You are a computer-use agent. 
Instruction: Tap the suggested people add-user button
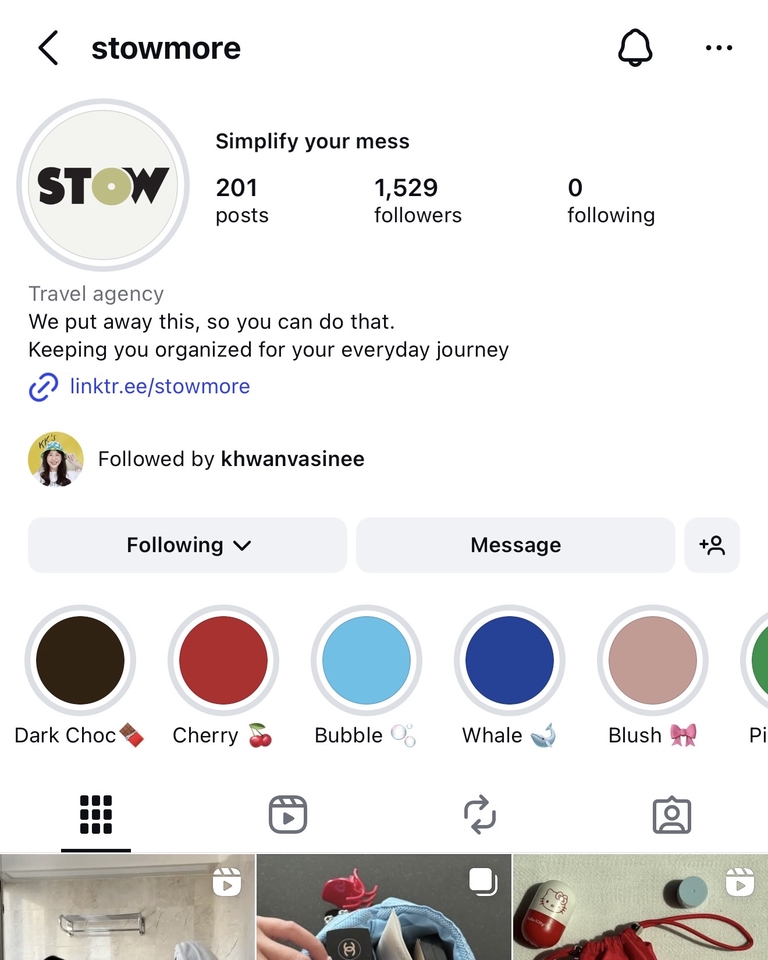(x=711, y=545)
